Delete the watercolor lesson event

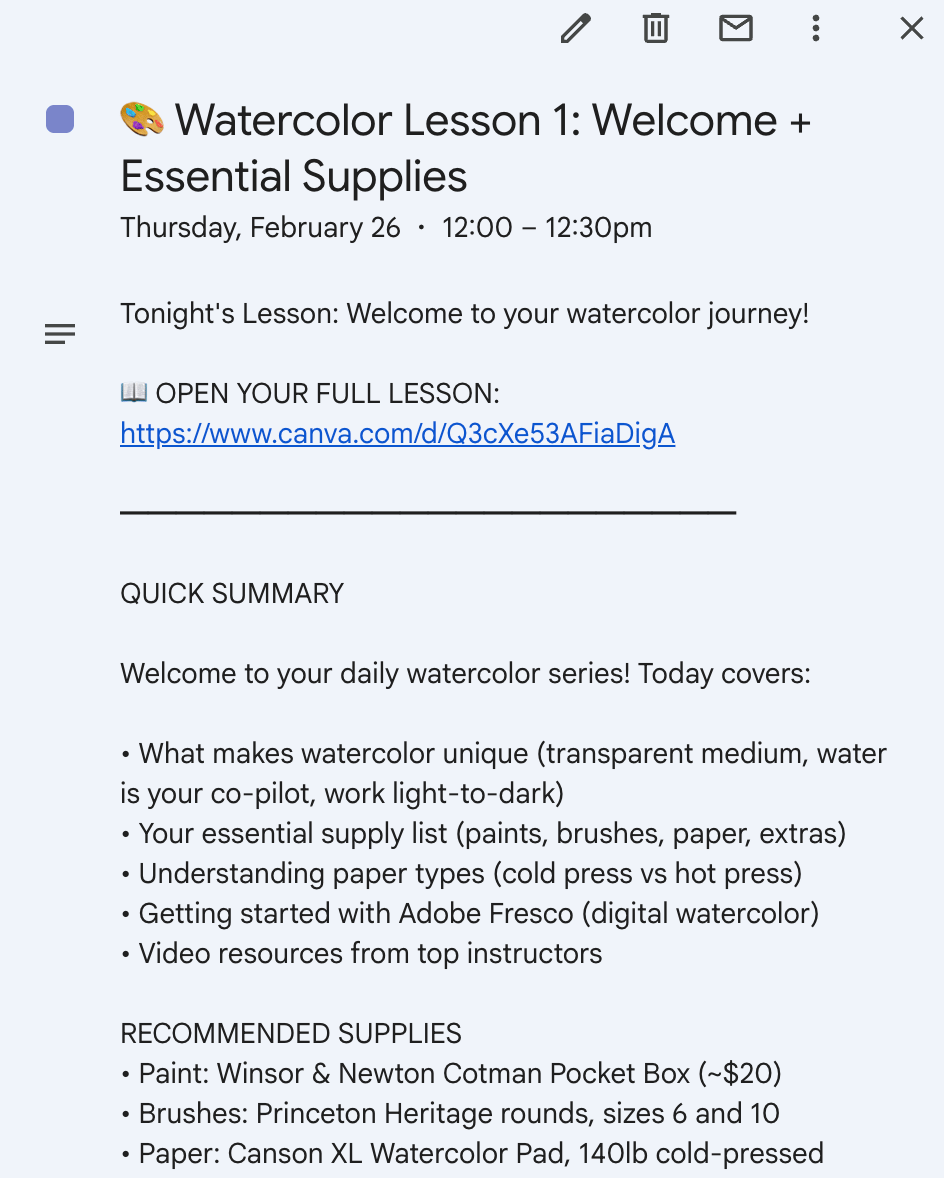pyautogui.click(x=655, y=29)
